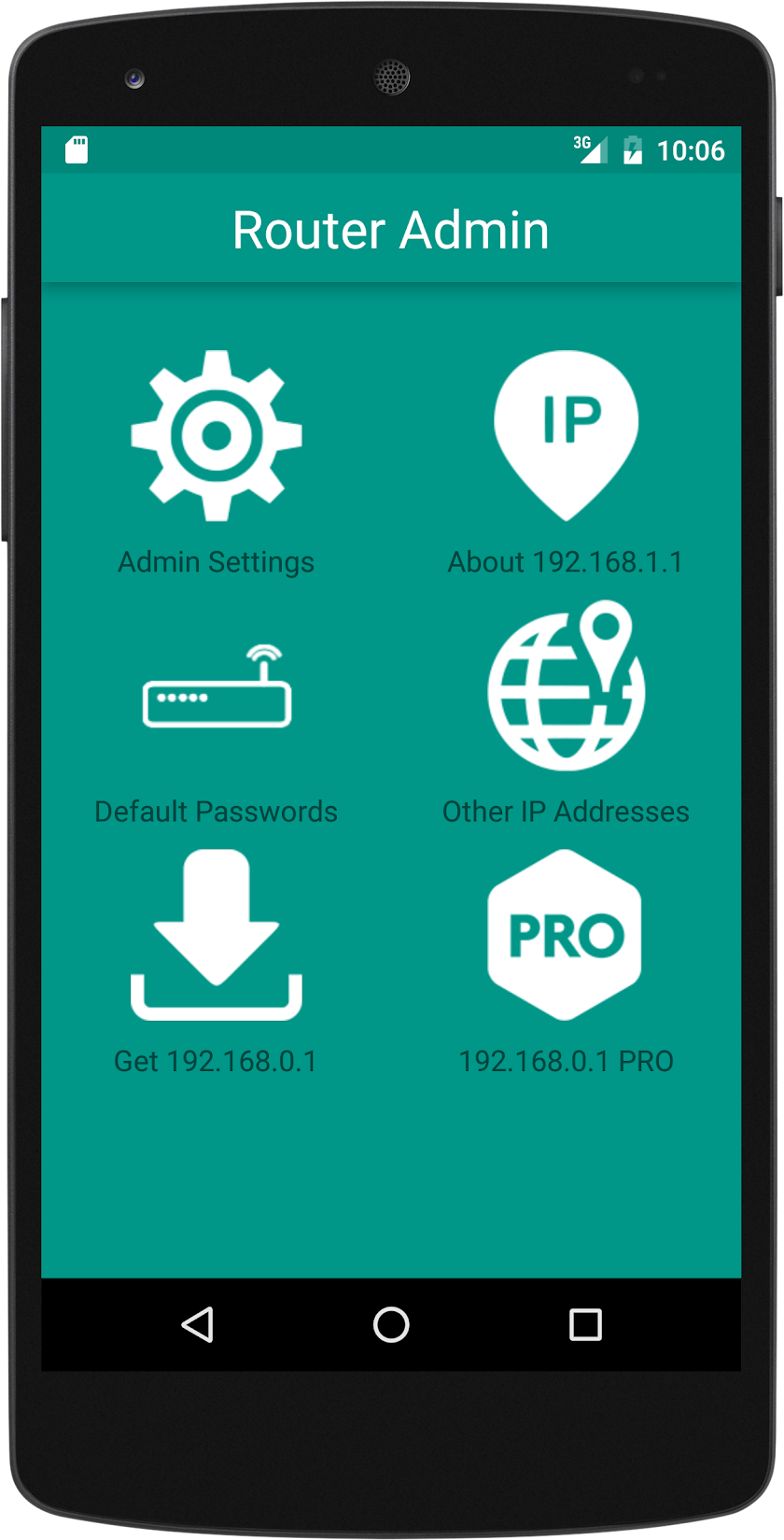
Task: Go back with the system back button
Action: 197,1324
